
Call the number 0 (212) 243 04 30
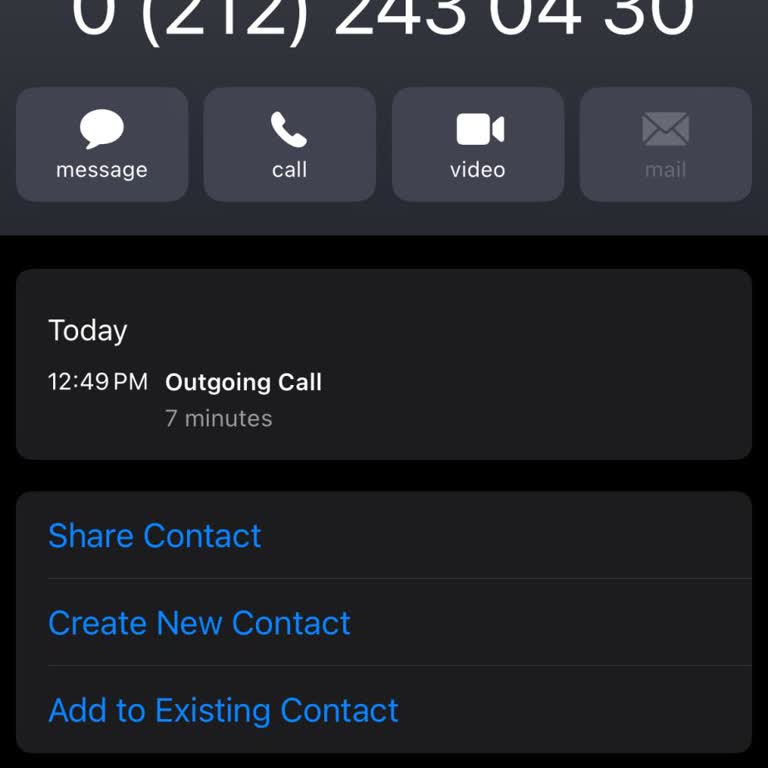290,145
